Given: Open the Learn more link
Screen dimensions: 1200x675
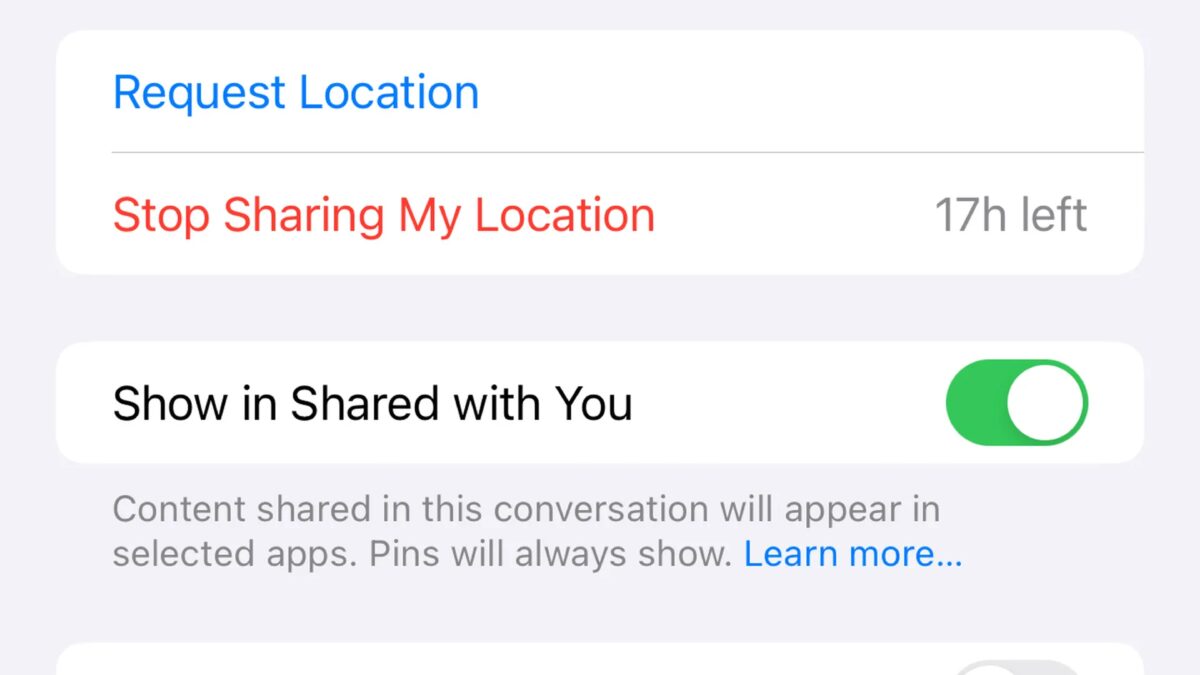Looking at the screenshot, I should pyautogui.click(x=852, y=554).
